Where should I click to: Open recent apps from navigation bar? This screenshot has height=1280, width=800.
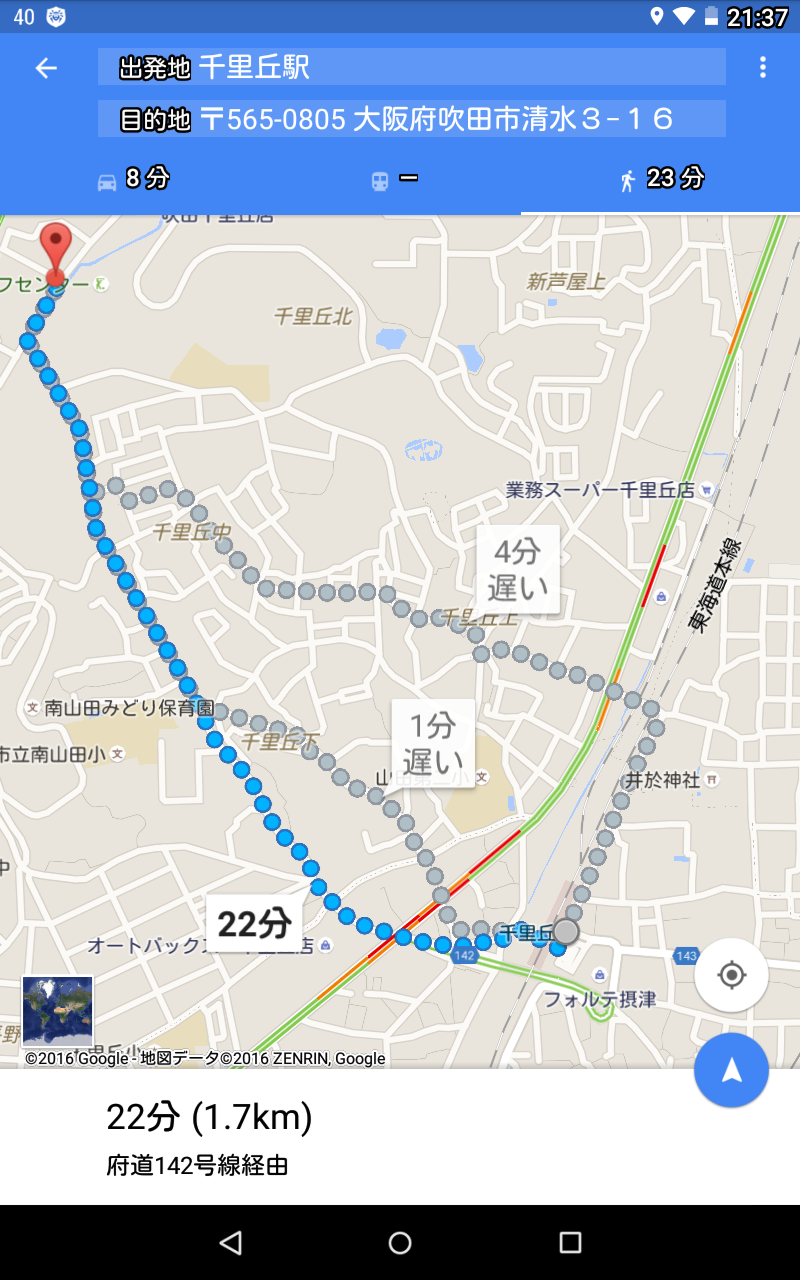(570, 1242)
